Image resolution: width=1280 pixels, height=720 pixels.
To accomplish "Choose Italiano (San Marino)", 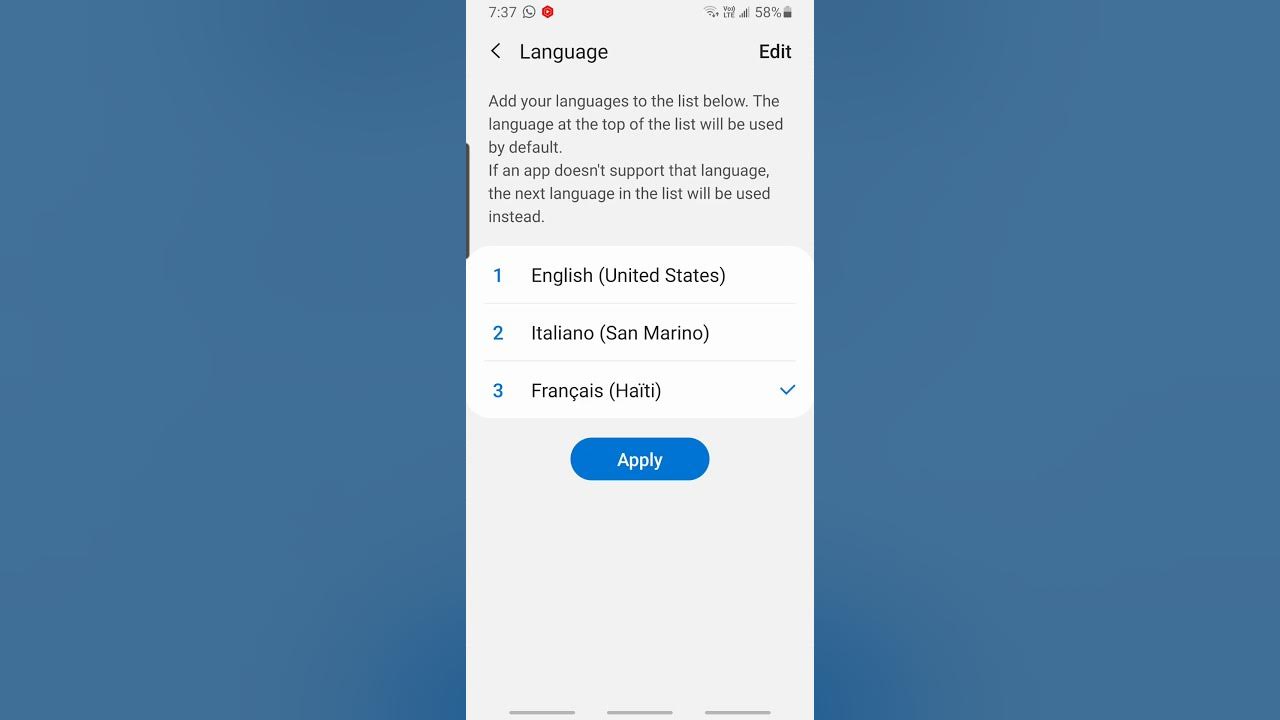I will (x=620, y=333).
